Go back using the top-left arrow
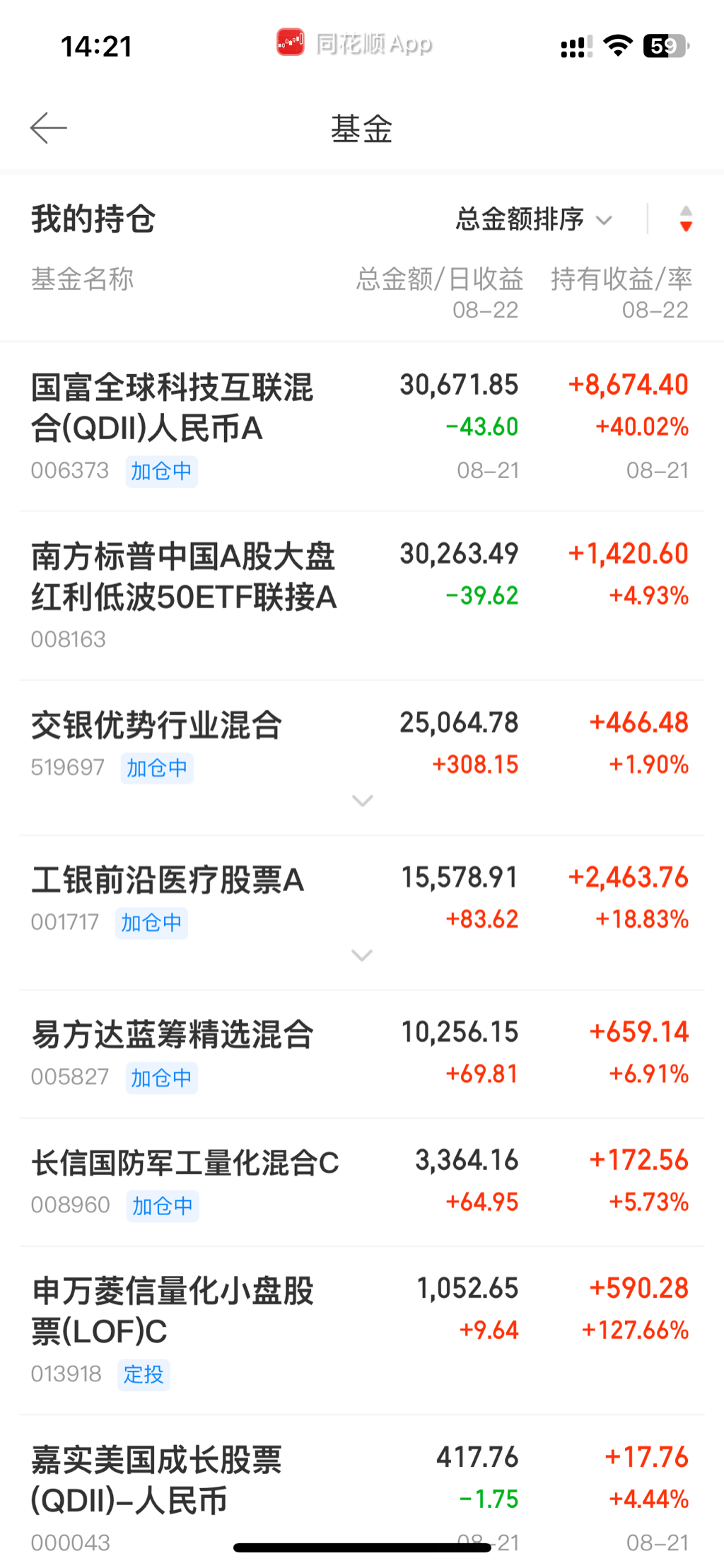Viewport: 724px width, 1568px height. click(48, 128)
